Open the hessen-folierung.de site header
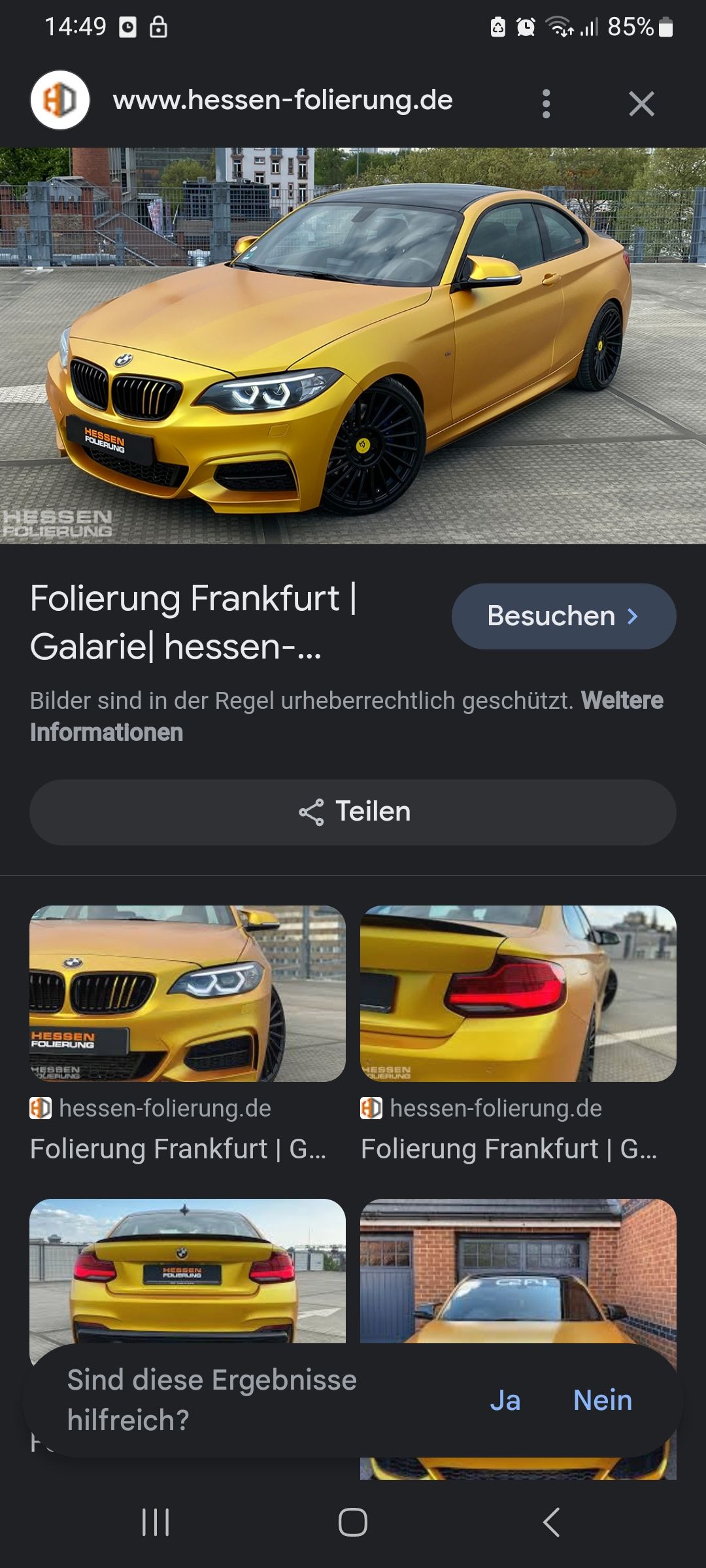The image size is (706, 1568). [x=282, y=101]
